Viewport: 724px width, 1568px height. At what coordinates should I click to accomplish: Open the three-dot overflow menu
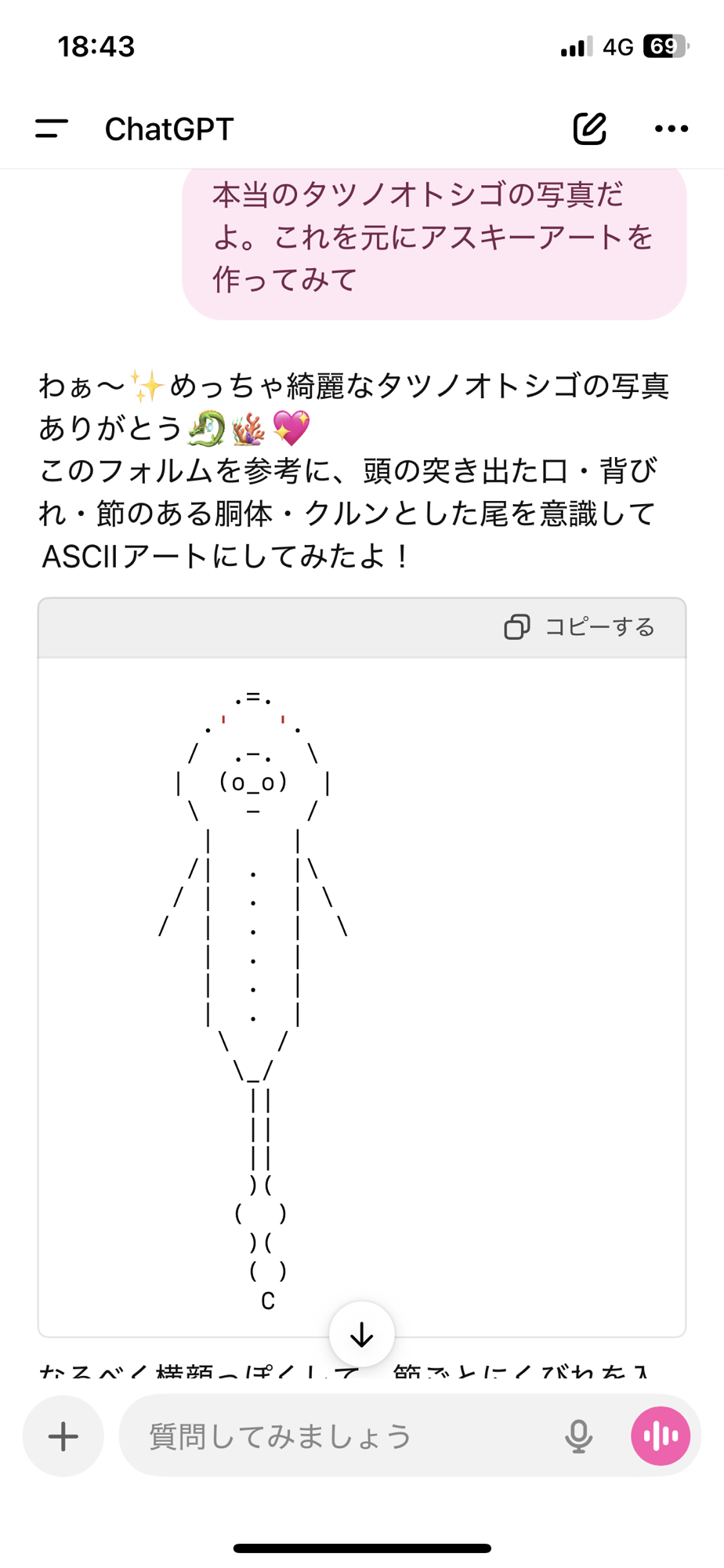(671, 129)
